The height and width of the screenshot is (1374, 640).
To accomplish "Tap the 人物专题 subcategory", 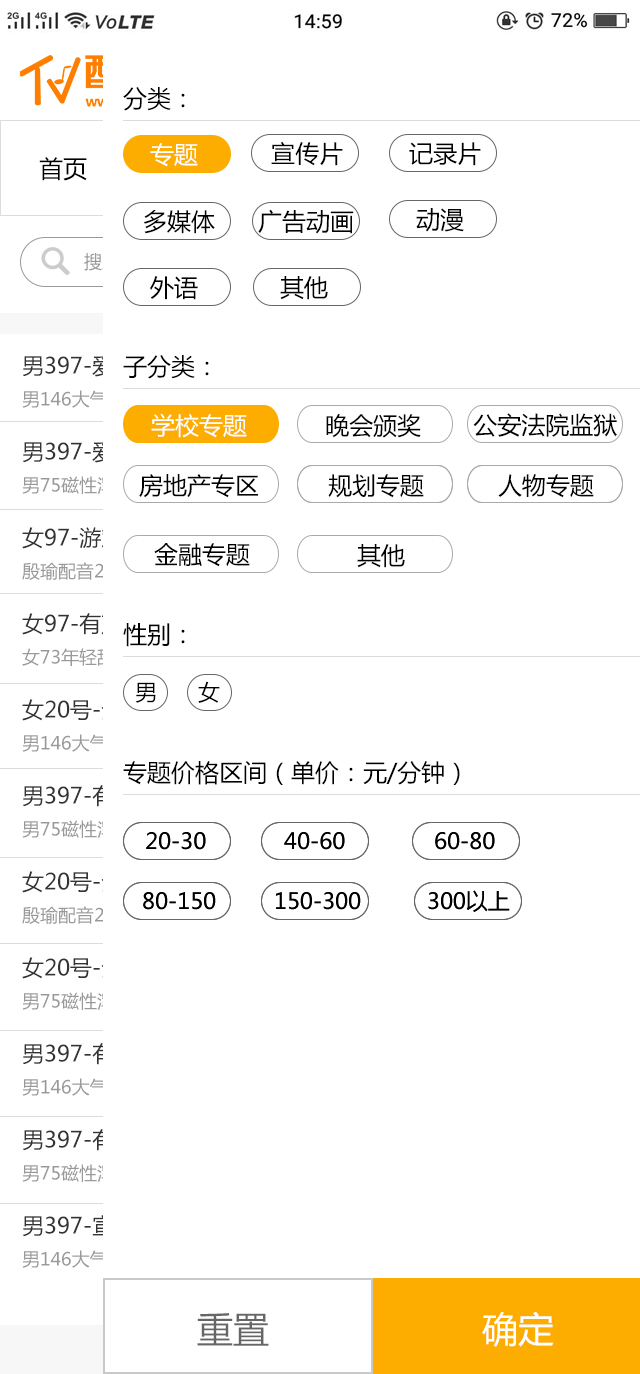I will (x=545, y=485).
